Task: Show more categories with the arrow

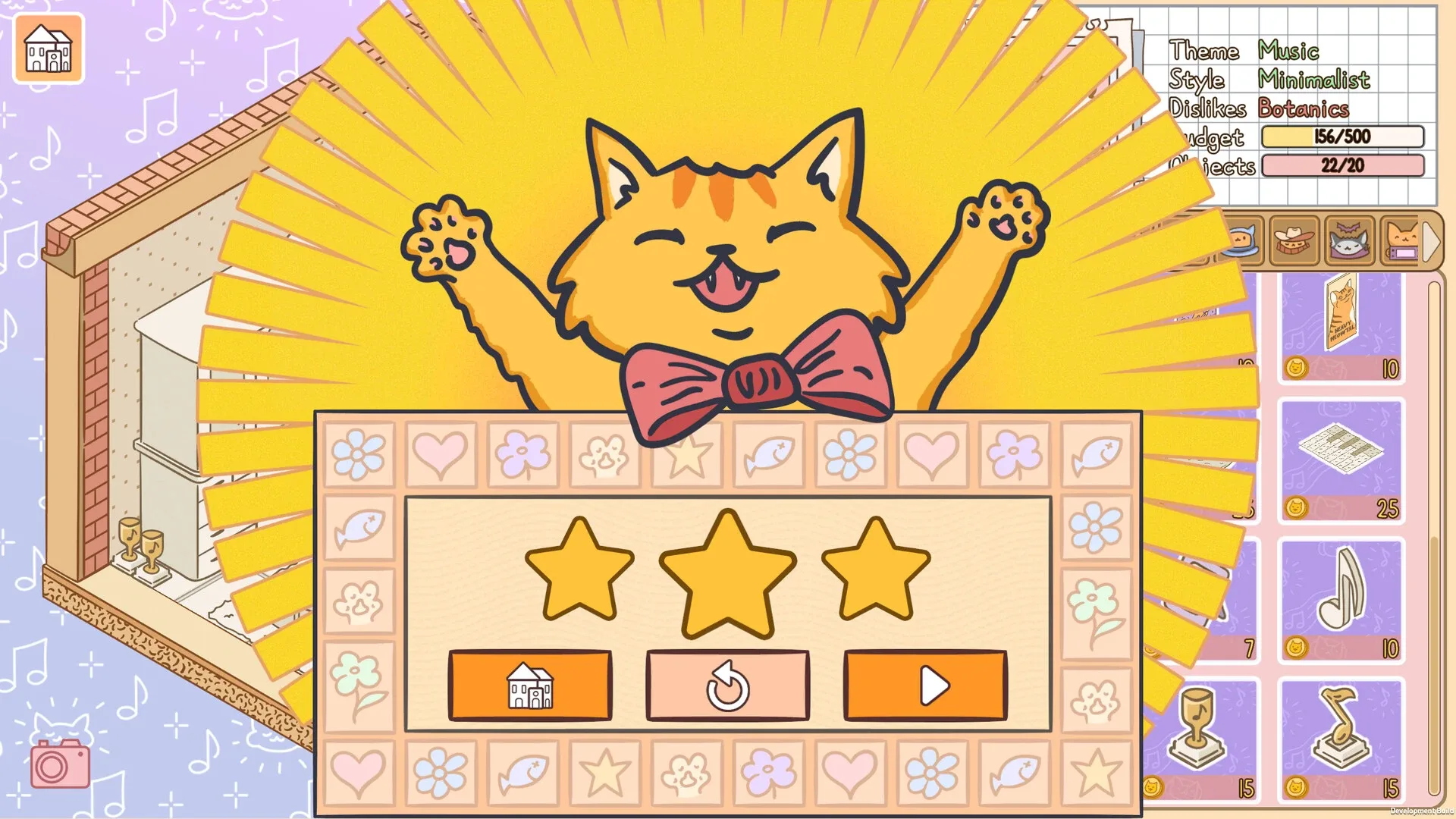Action: tap(1431, 241)
